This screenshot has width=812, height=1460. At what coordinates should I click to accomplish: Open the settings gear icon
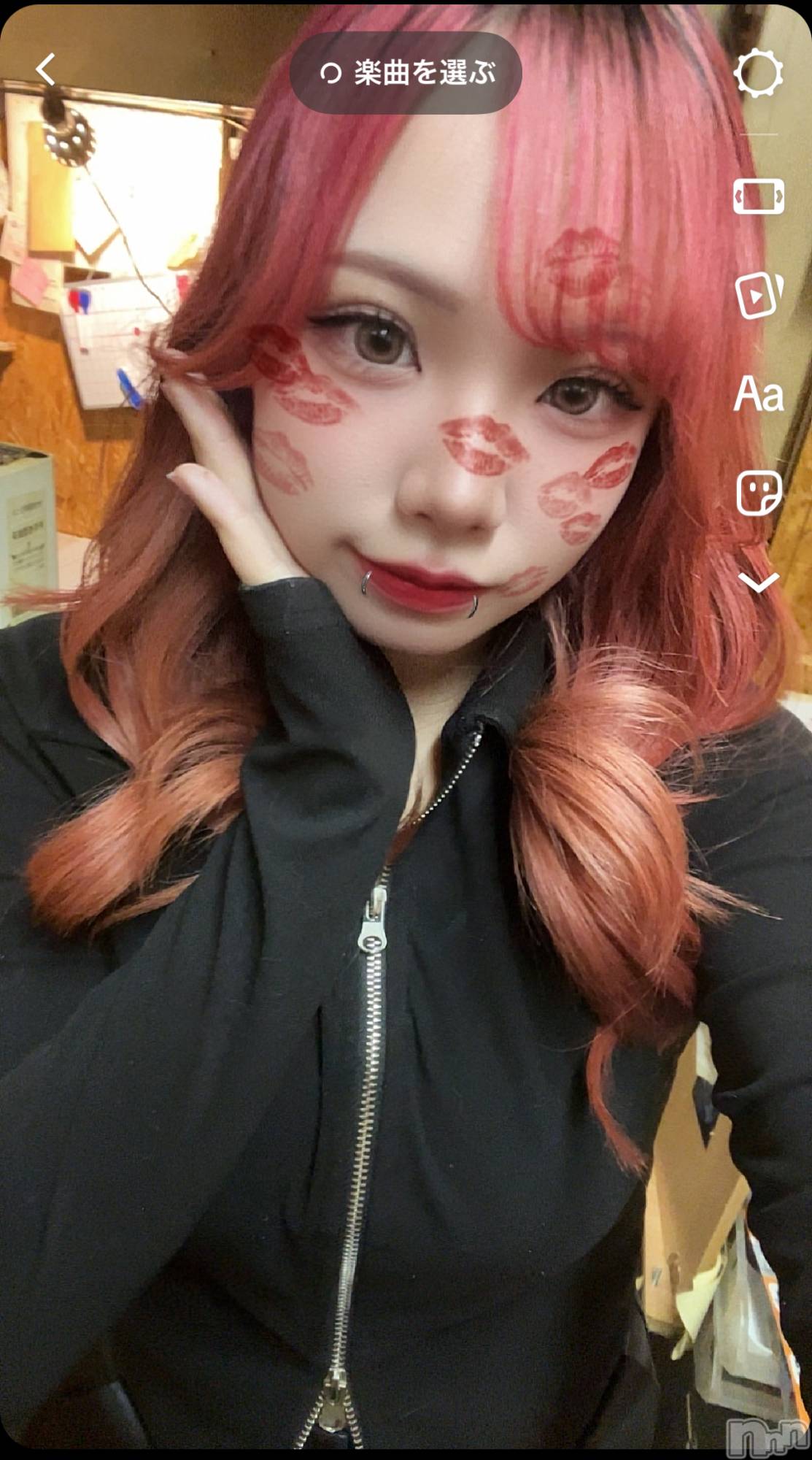pos(758,73)
